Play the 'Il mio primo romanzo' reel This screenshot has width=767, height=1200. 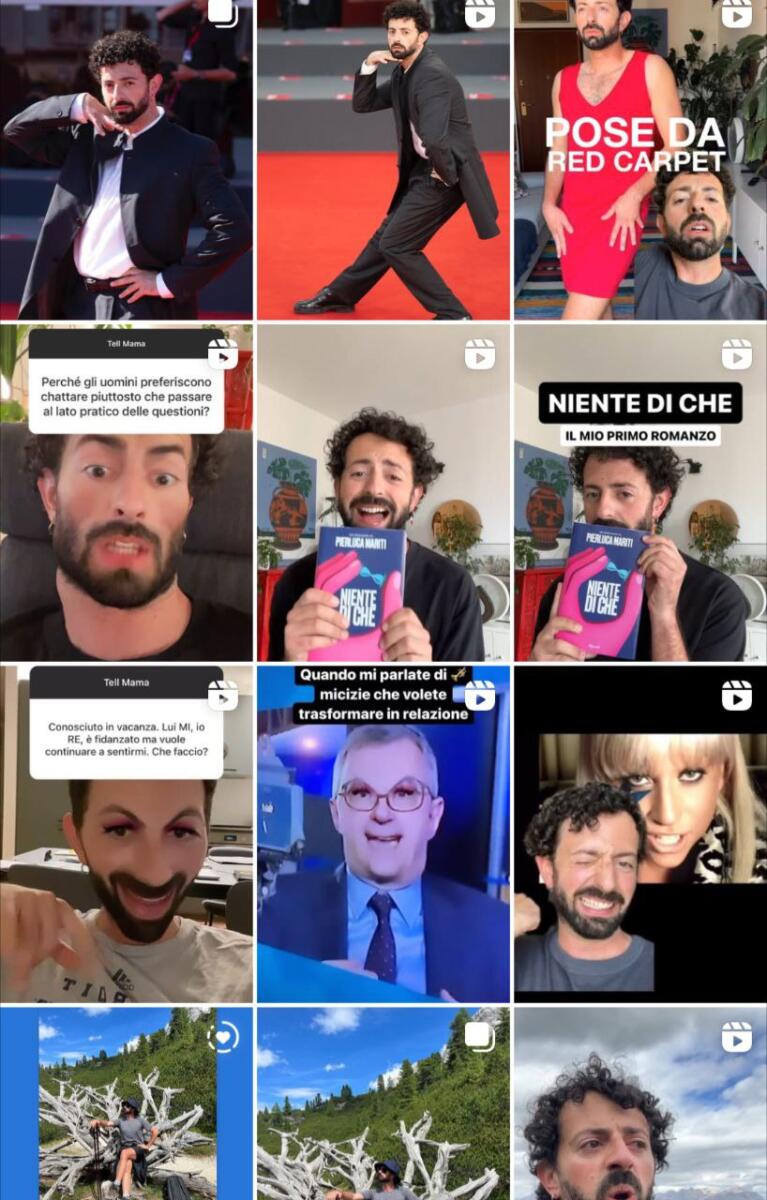coord(640,495)
